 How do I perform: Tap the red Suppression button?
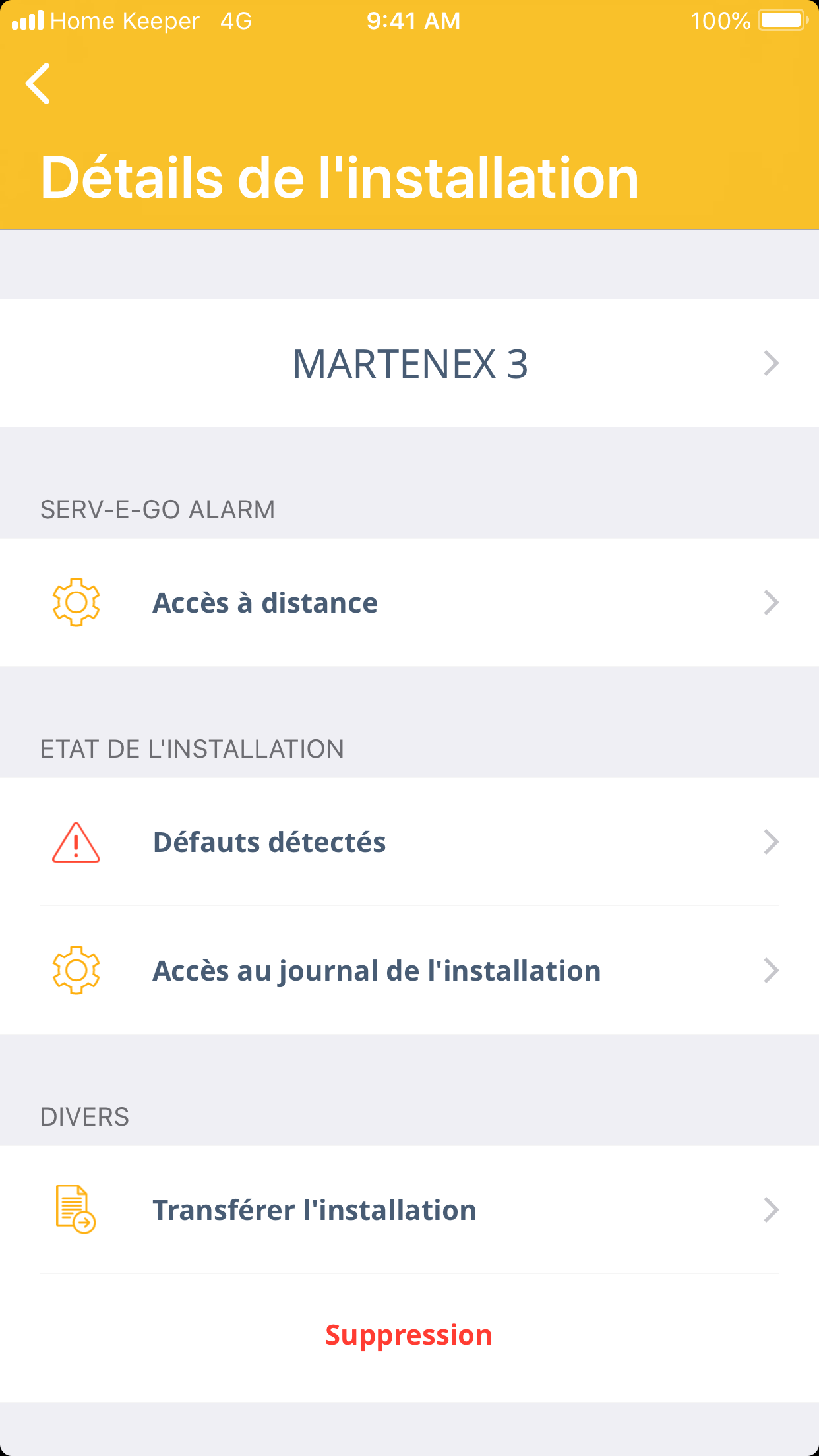pyautogui.click(x=409, y=1335)
